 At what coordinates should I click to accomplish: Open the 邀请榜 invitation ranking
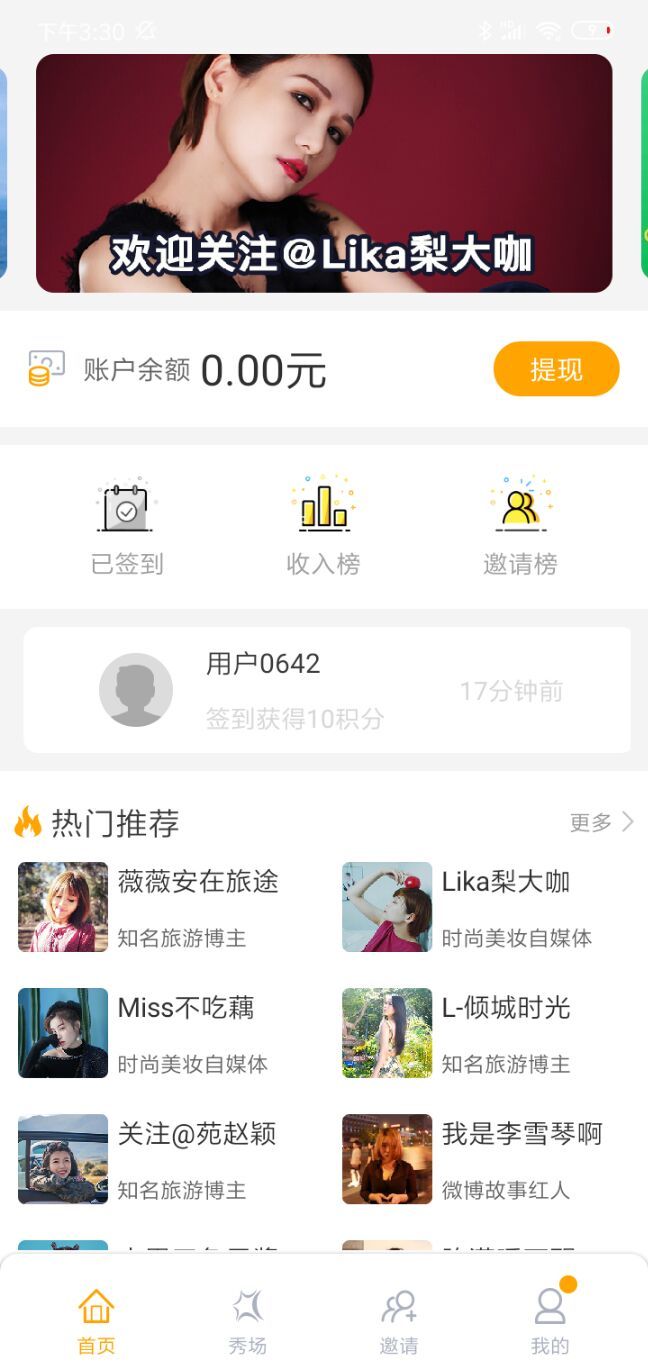click(520, 526)
